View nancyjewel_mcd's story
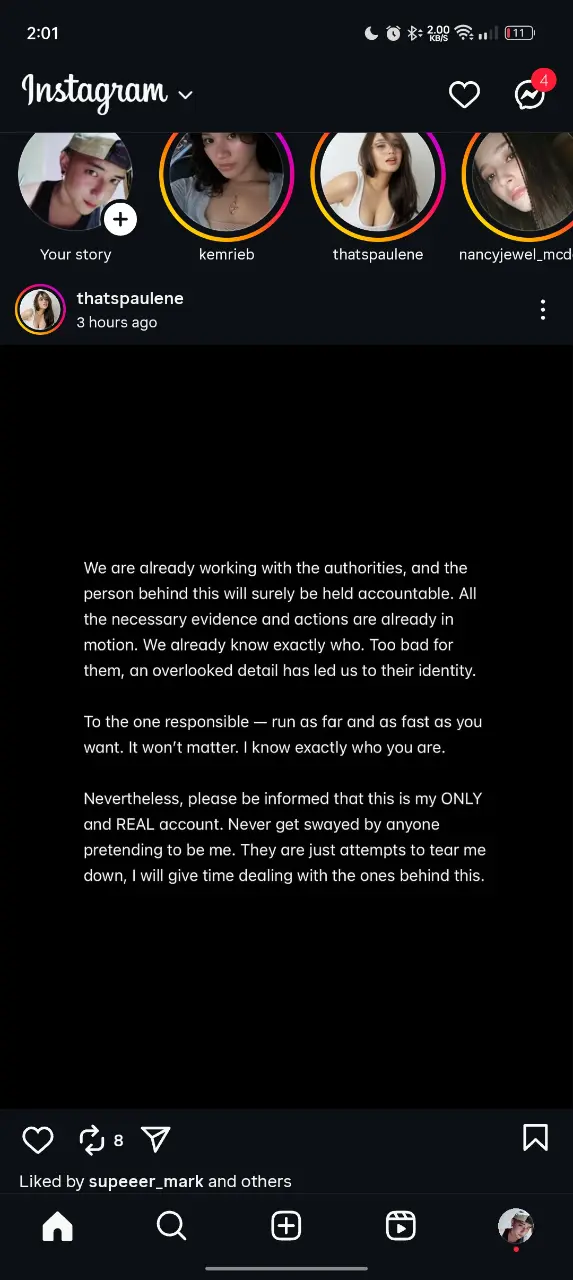This screenshot has width=573, height=1280. [x=516, y=180]
